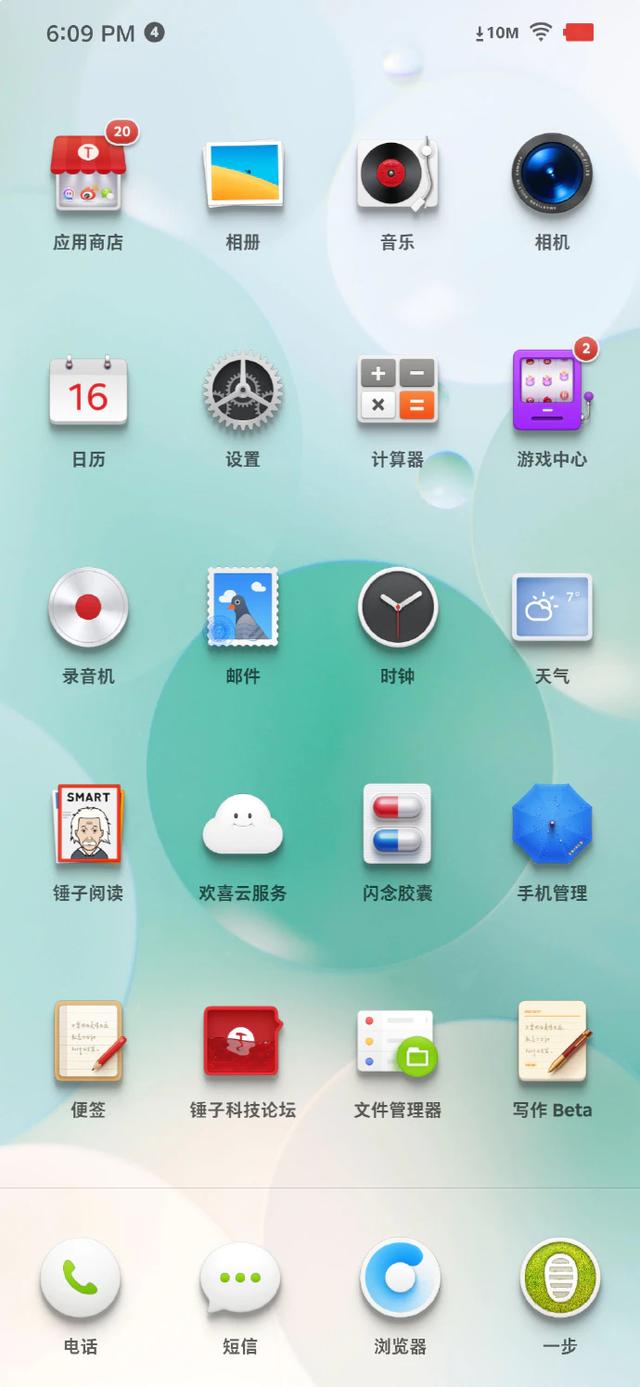The image size is (640, 1387).
Task: Open 欢喜云服务 cloud service
Action: coord(243,825)
